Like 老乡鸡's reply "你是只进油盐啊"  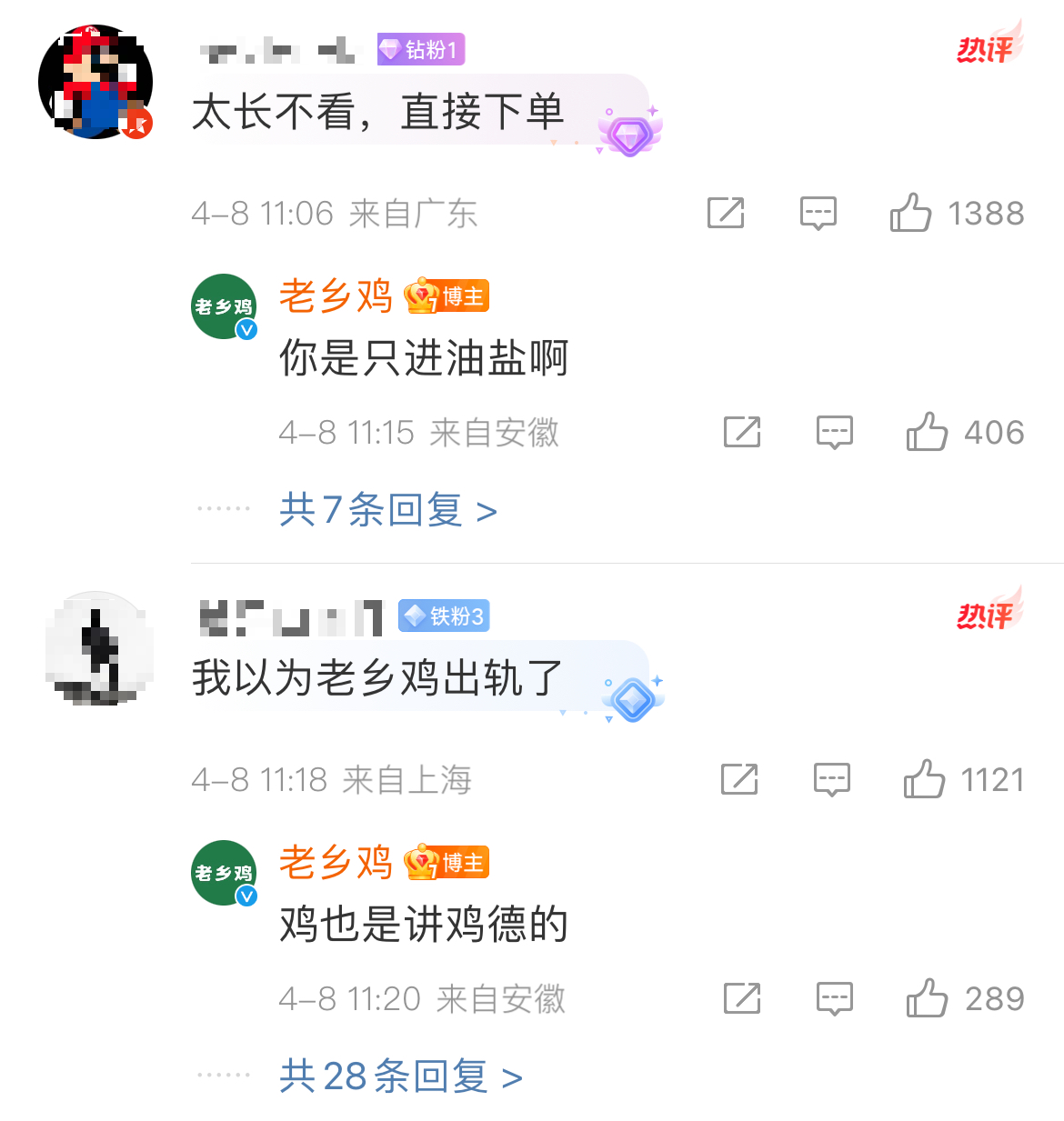coord(927,432)
